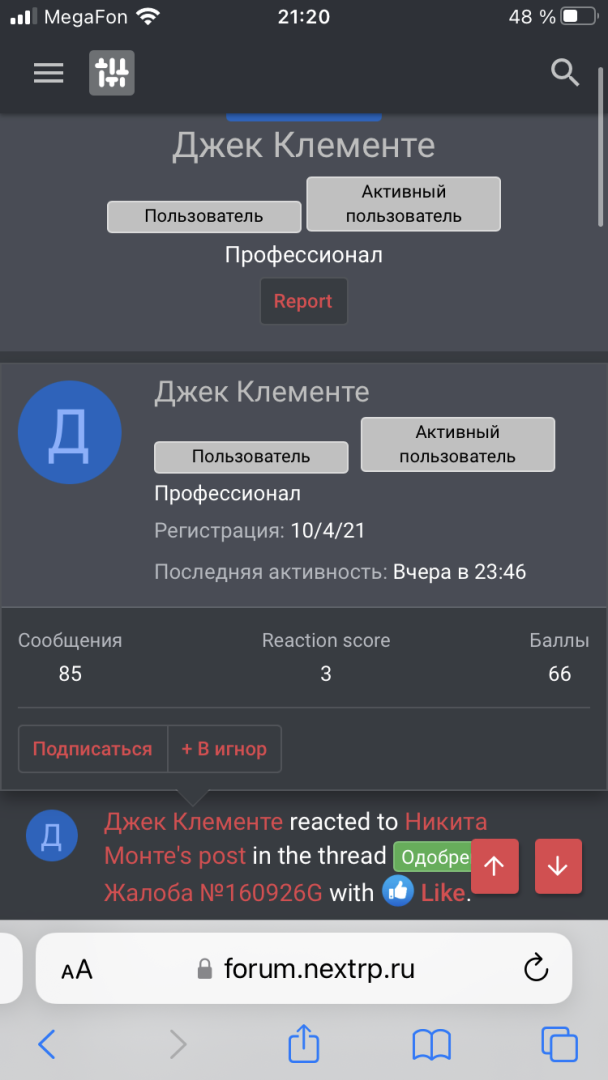
Task: Open thread Жалоба №160926G
Action: (x=213, y=892)
